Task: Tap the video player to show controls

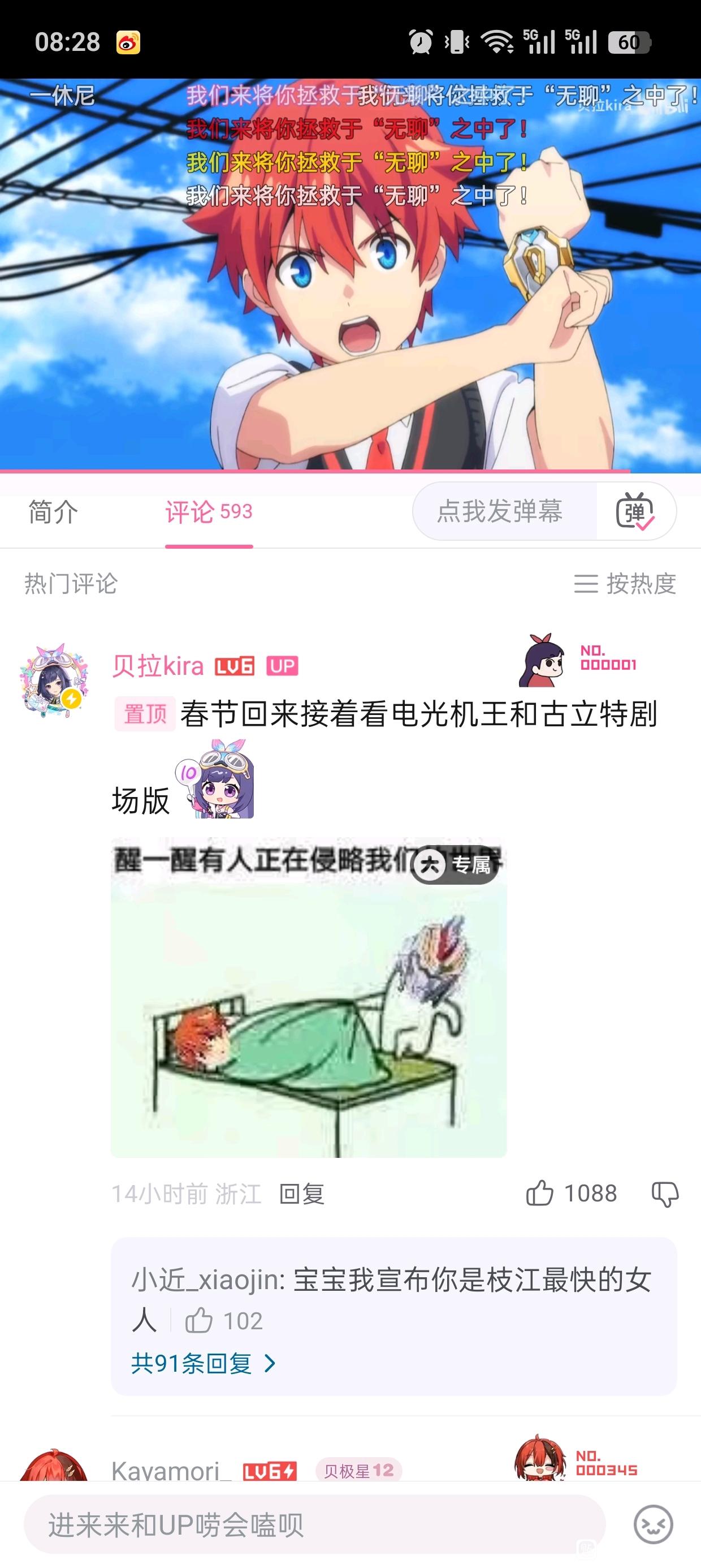Action: tap(350, 275)
